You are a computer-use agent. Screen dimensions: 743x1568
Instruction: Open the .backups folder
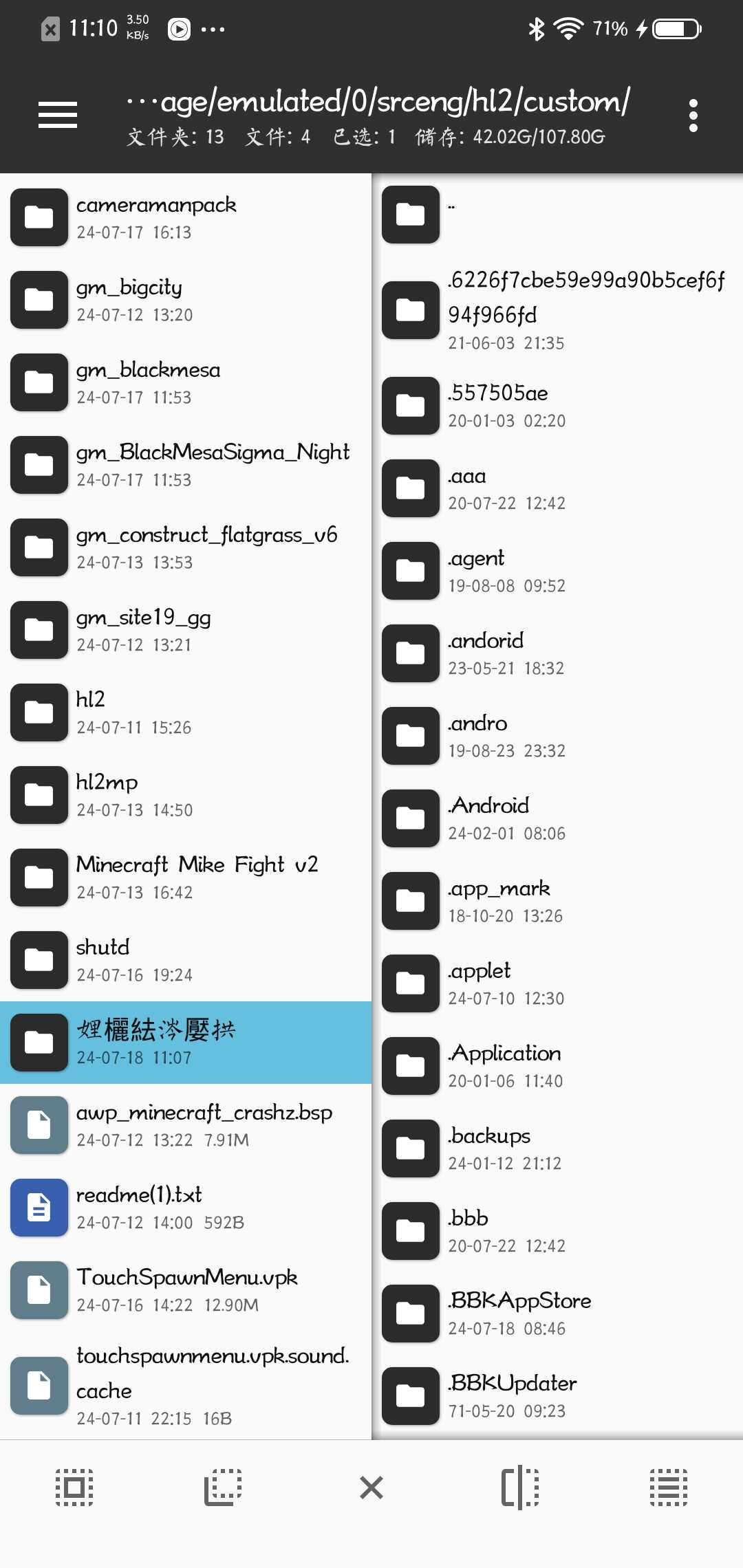click(557, 1148)
